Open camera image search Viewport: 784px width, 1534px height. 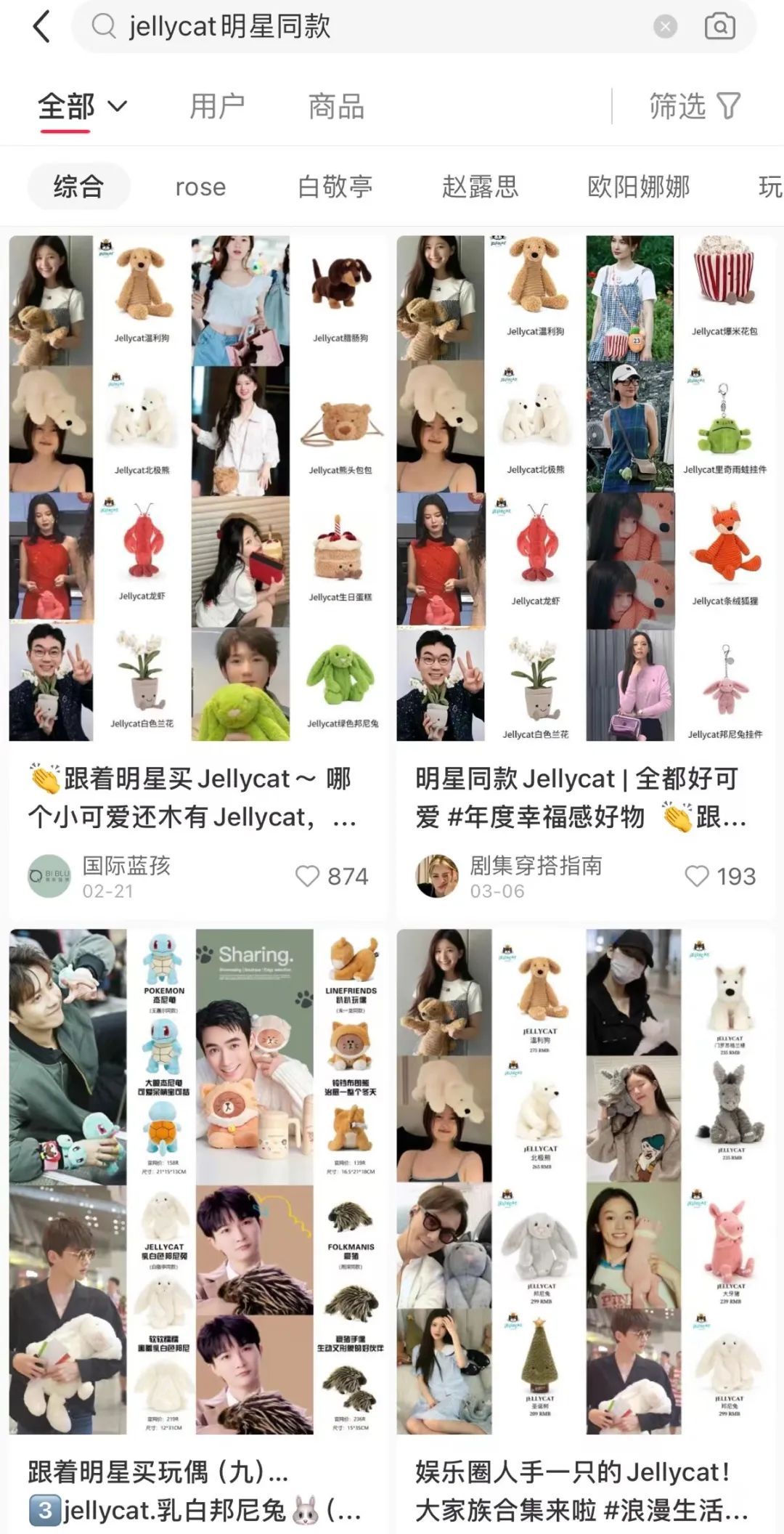(x=719, y=28)
